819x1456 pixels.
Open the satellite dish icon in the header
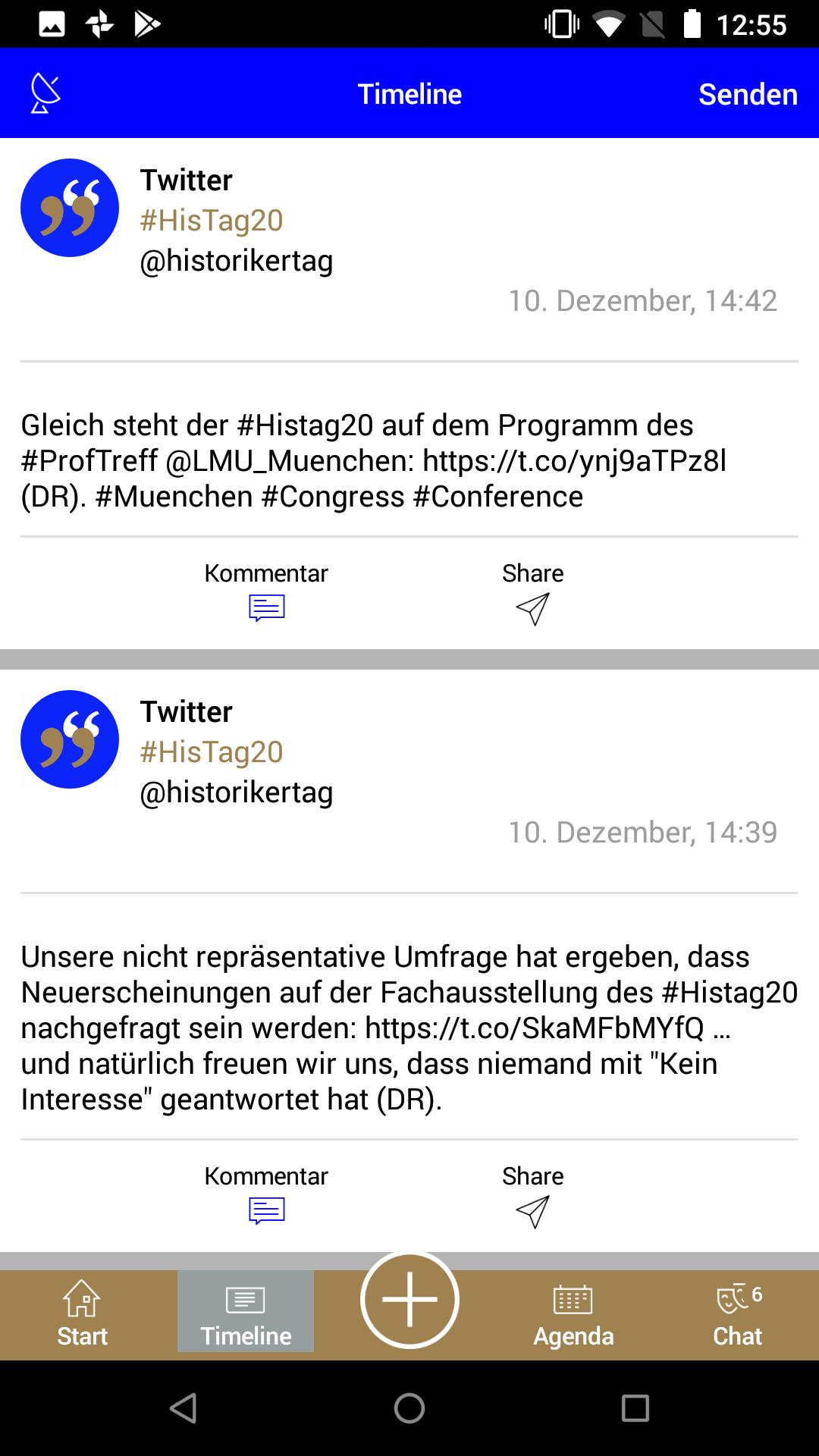(x=45, y=94)
